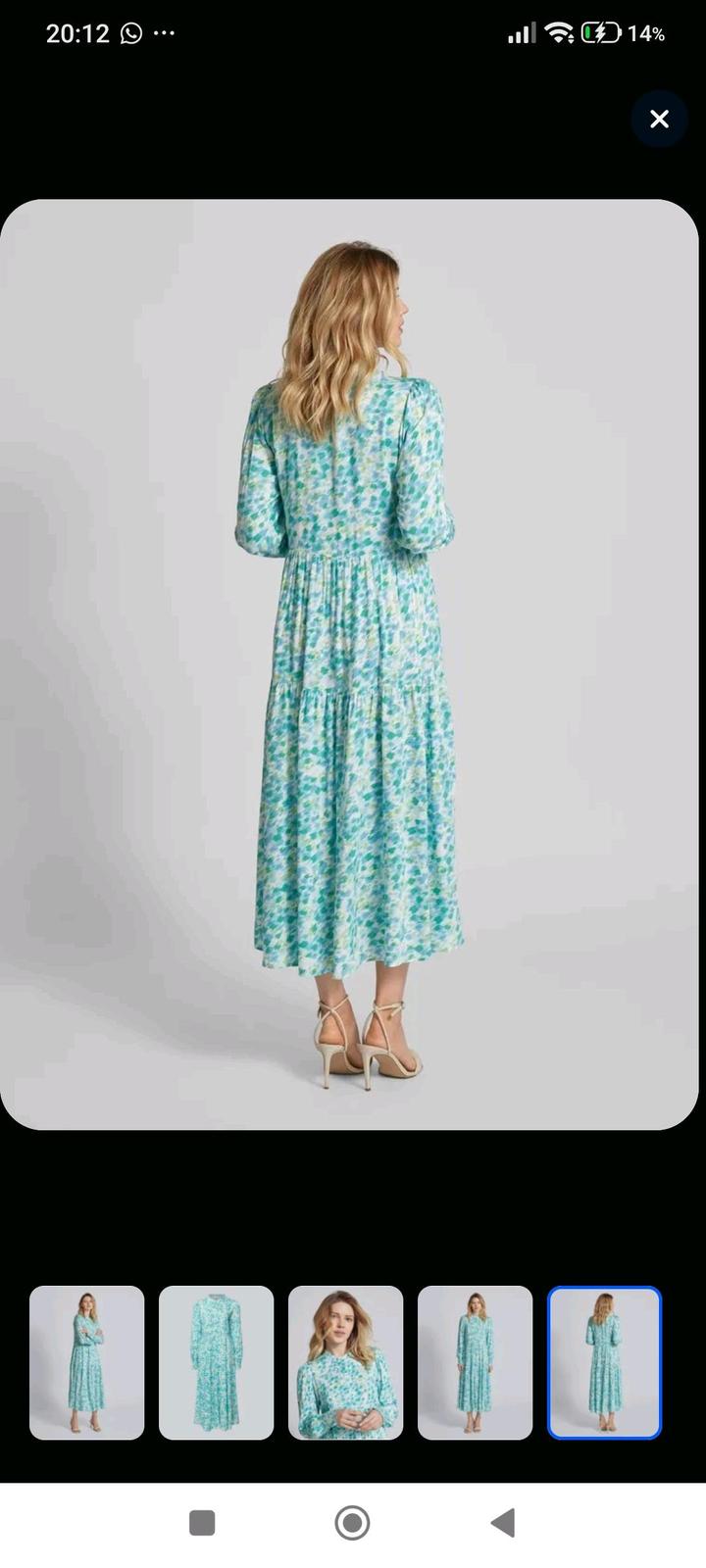Open the second thumbnail showing the dress alone
This screenshot has height=1568, width=706.
tap(216, 1362)
